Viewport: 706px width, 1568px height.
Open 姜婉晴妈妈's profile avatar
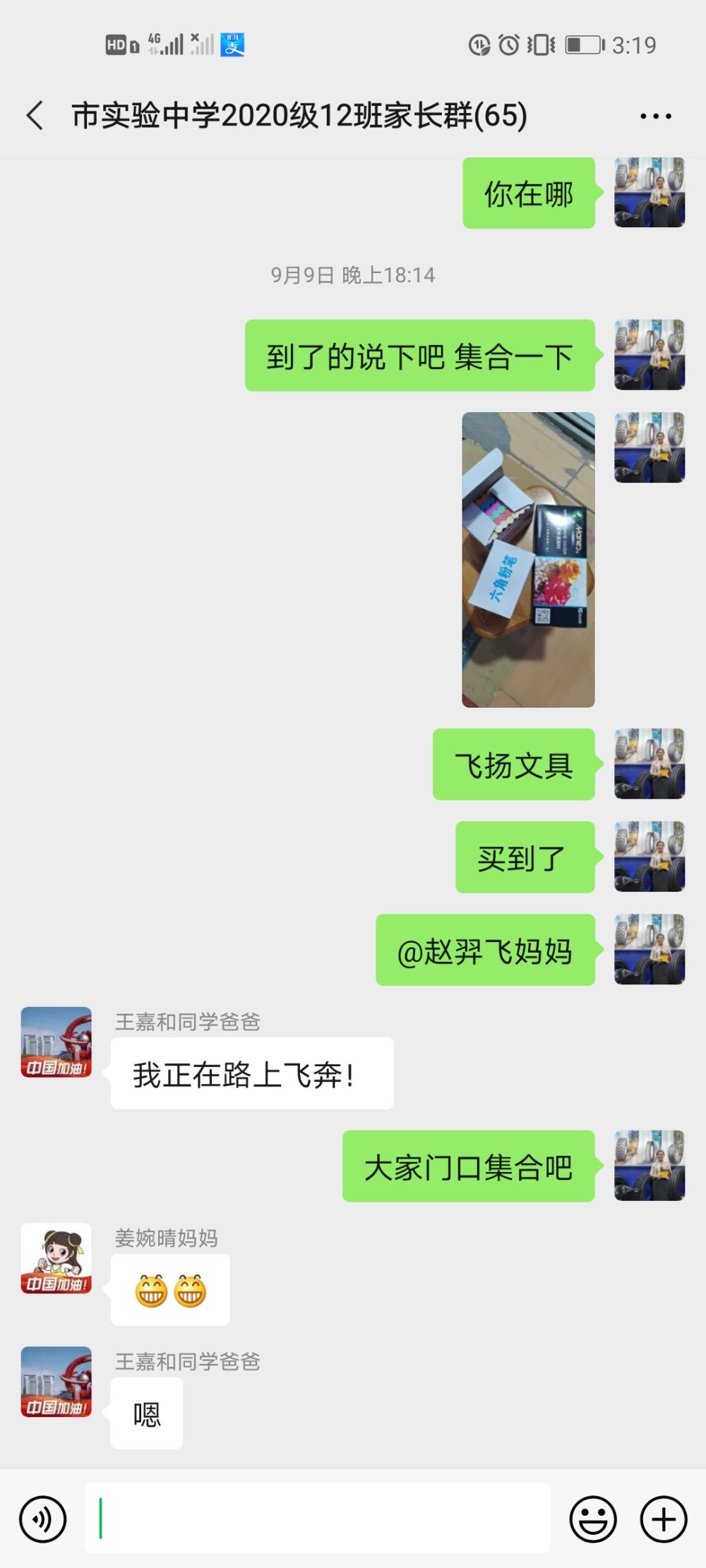click(56, 1258)
